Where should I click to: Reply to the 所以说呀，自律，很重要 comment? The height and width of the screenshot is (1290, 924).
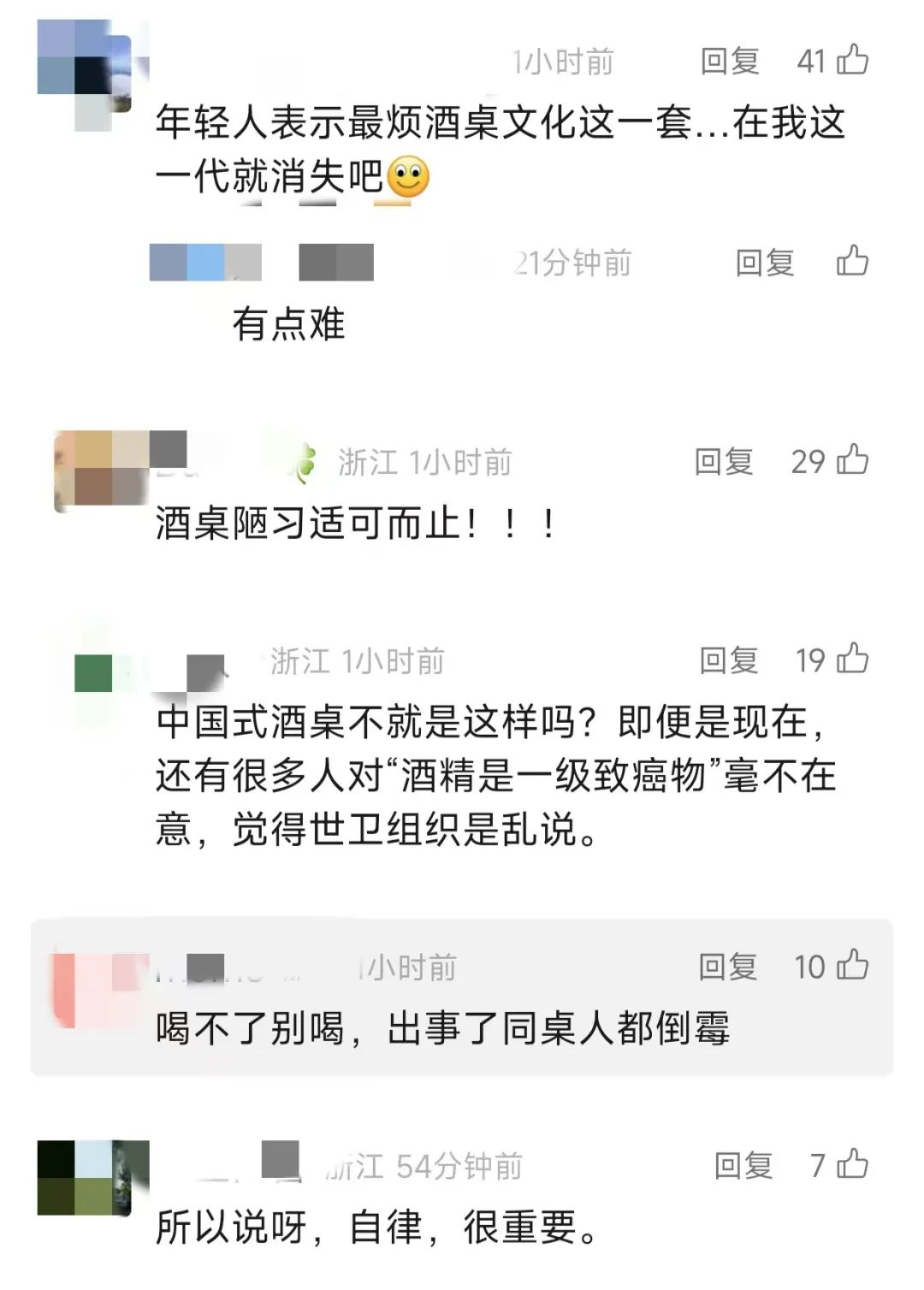click(743, 1165)
